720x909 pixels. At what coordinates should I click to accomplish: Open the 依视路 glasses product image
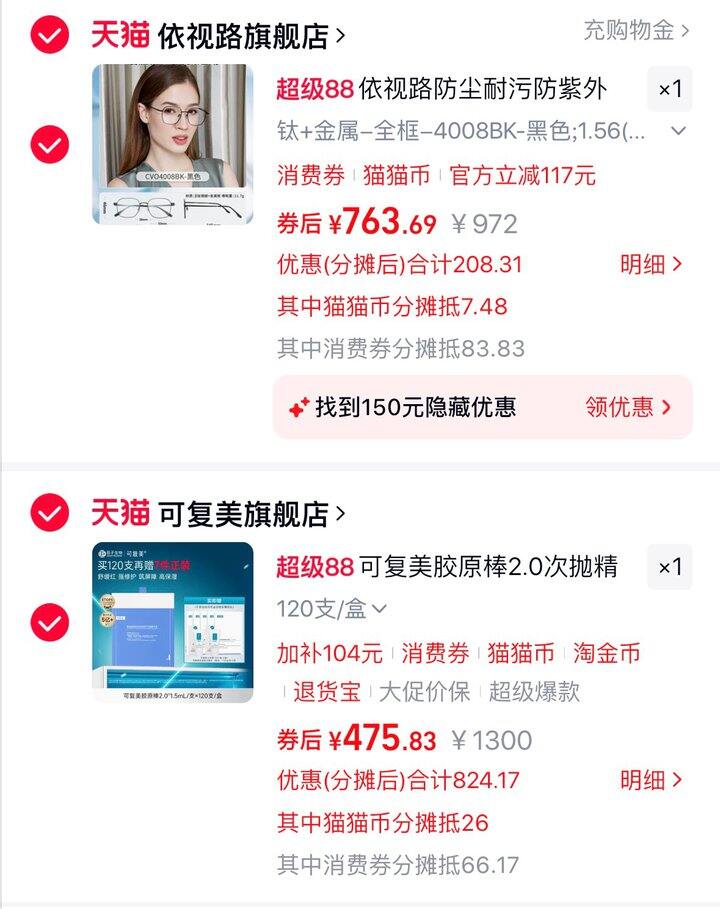tap(173, 144)
